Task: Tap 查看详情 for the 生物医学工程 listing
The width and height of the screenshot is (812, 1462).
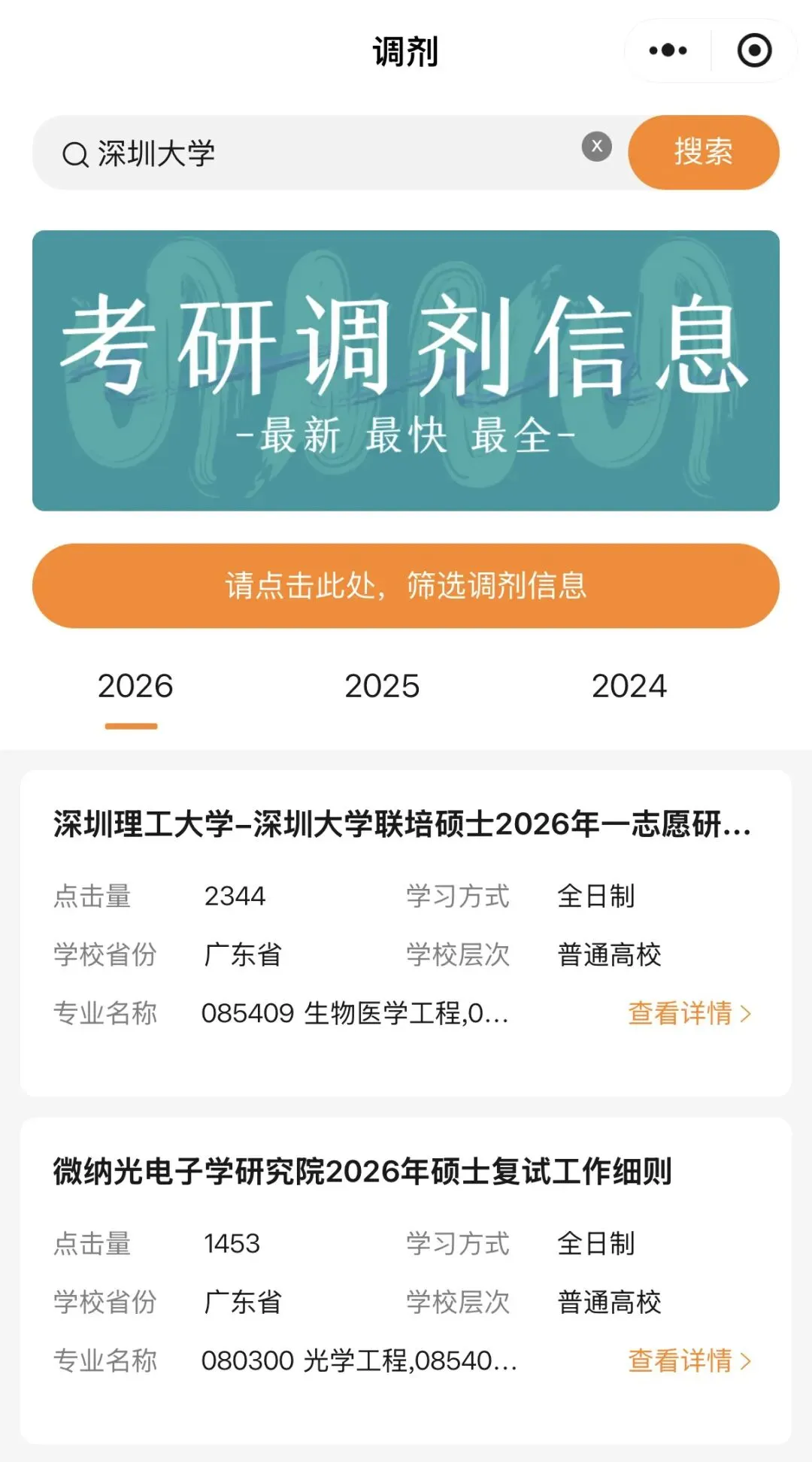Action: (689, 1013)
